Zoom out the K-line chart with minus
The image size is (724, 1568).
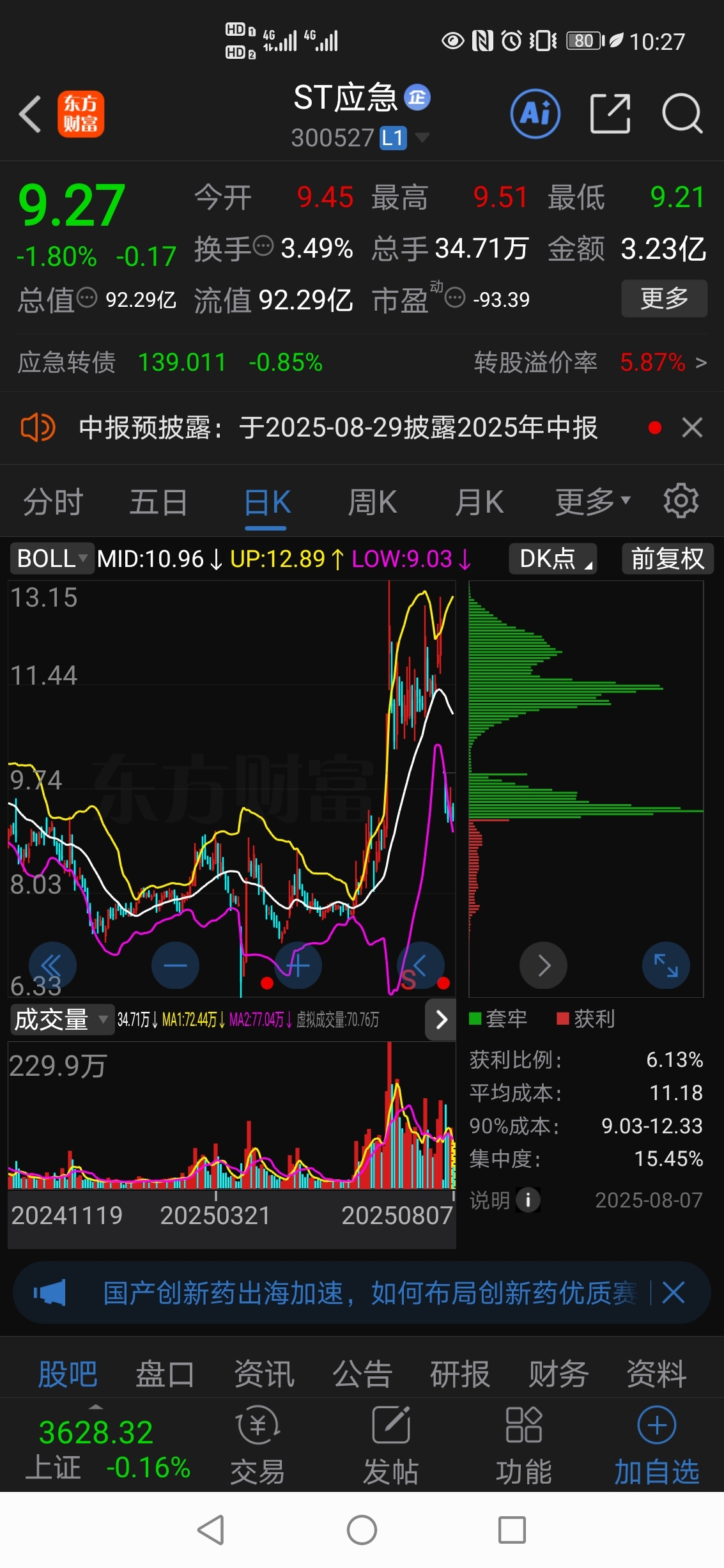click(x=175, y=965)
